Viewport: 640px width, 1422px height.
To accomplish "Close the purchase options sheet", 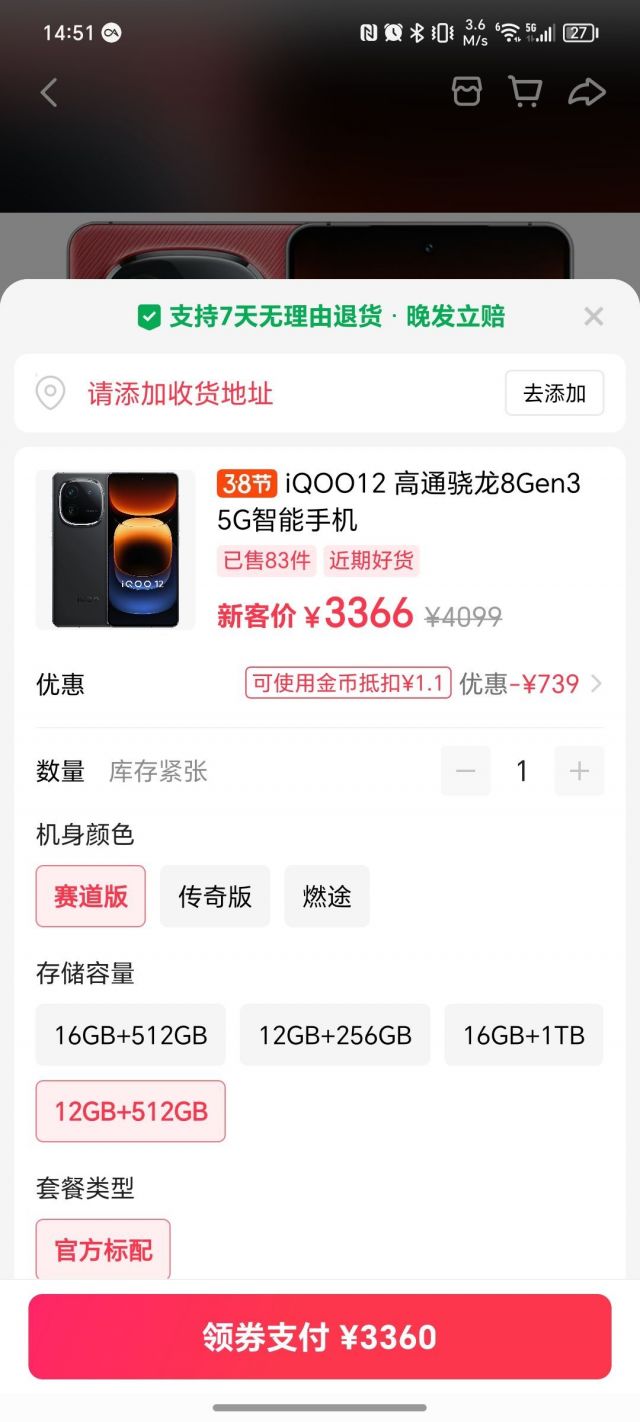I will (593, 317).
